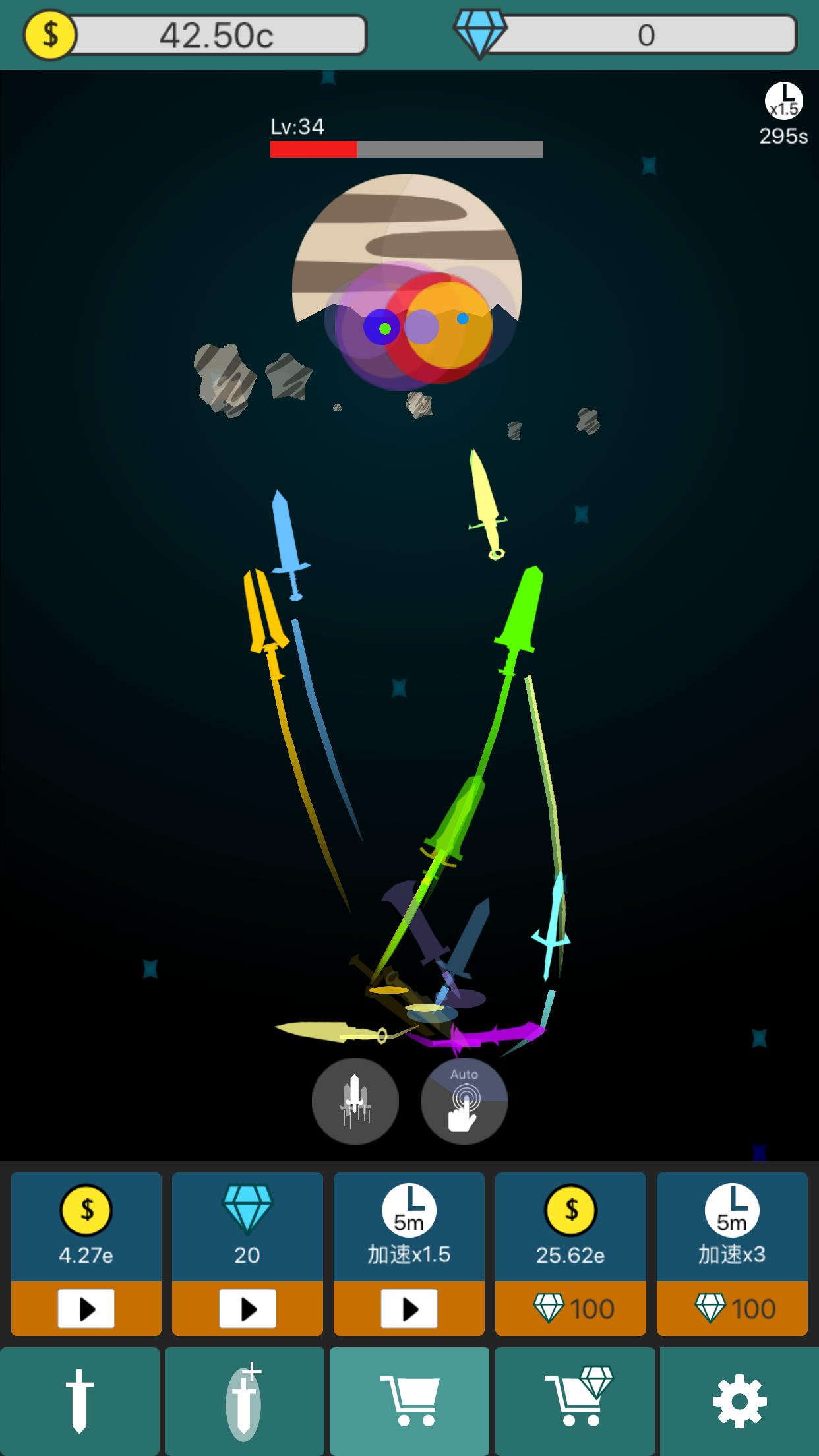Image resolution: width=819 pixels, height=1456 pixels.
Task: Launch all swords with the sword-burst button
Action: [355, 1101]
